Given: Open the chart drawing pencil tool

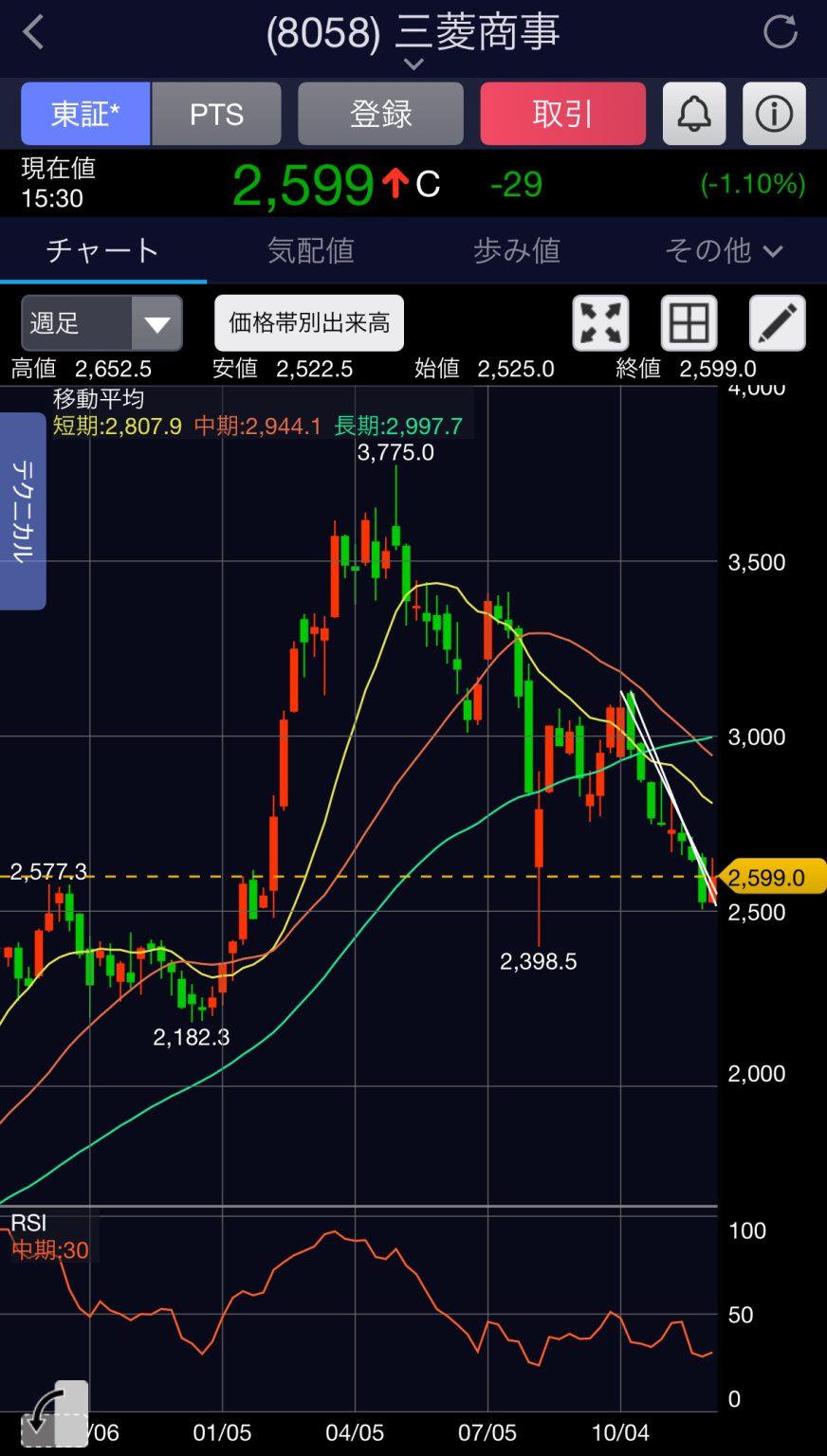Looking at the screenshot, I should [777, 323].
